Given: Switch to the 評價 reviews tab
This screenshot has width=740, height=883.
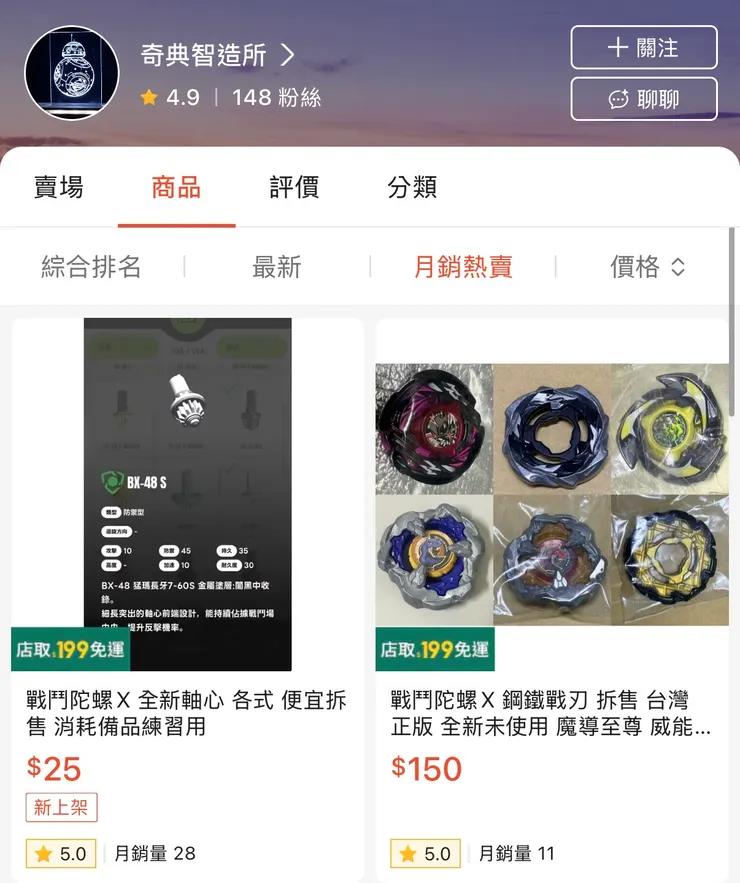Looking at the screenshot, I should [x=292, y=188].
